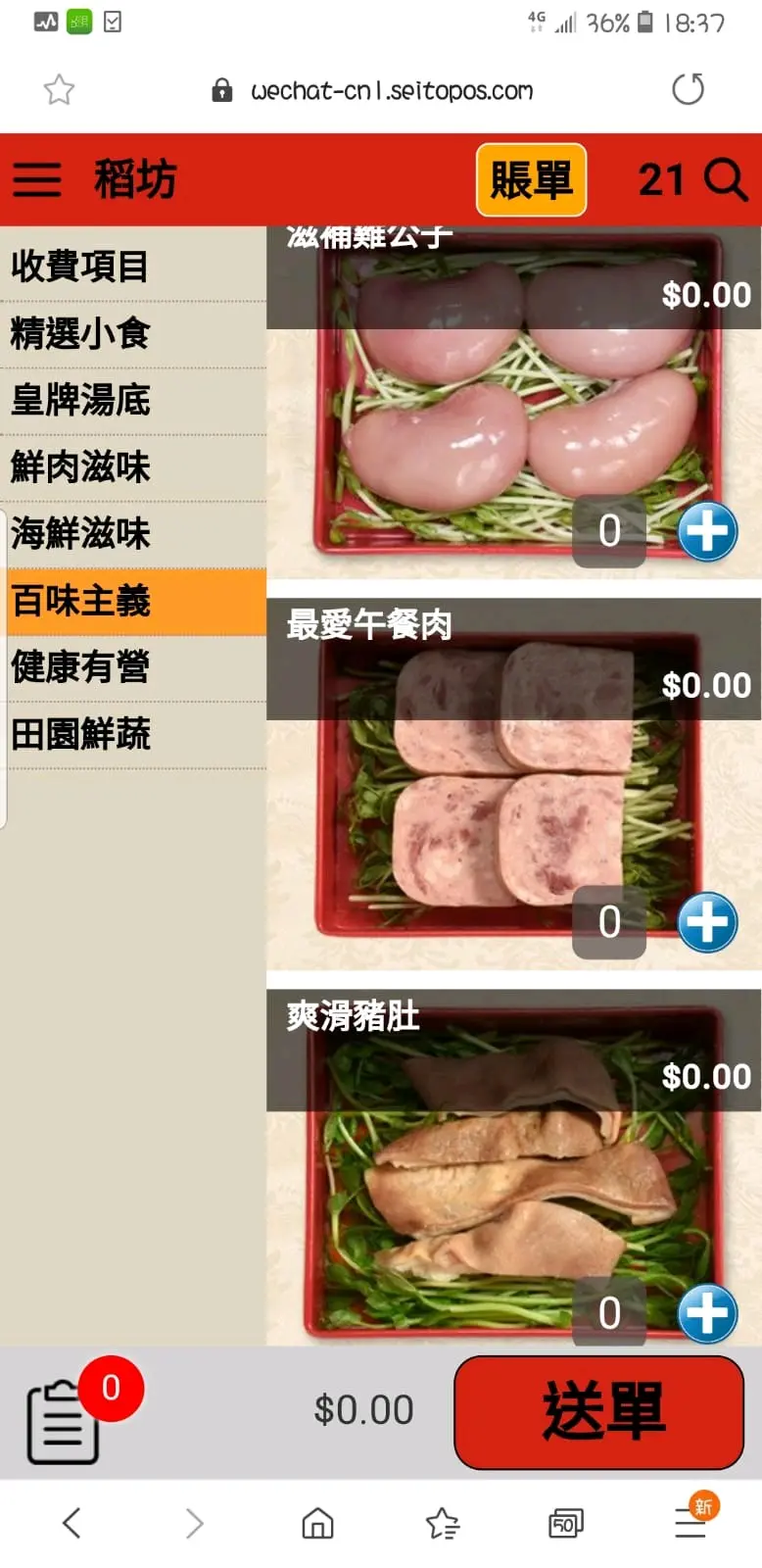Open the 皇牌湯底 category
762x1568 pixels.
click(80, 400)
